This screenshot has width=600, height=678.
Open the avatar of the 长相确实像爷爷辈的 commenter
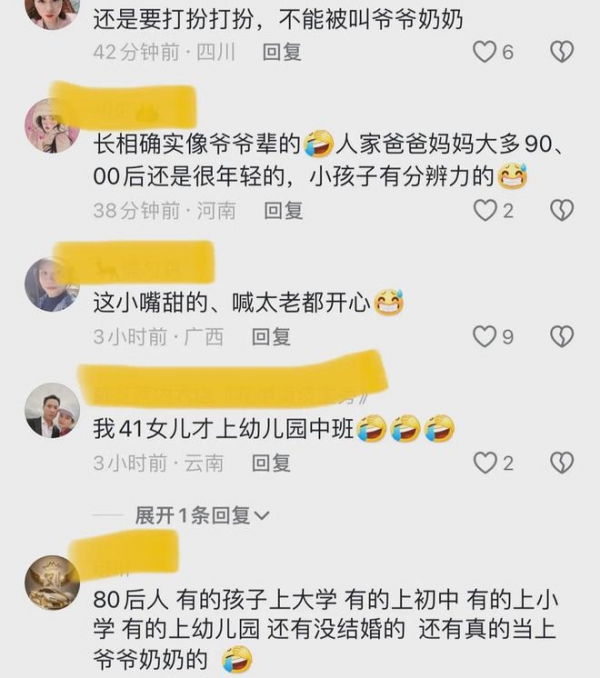(52, 126)
